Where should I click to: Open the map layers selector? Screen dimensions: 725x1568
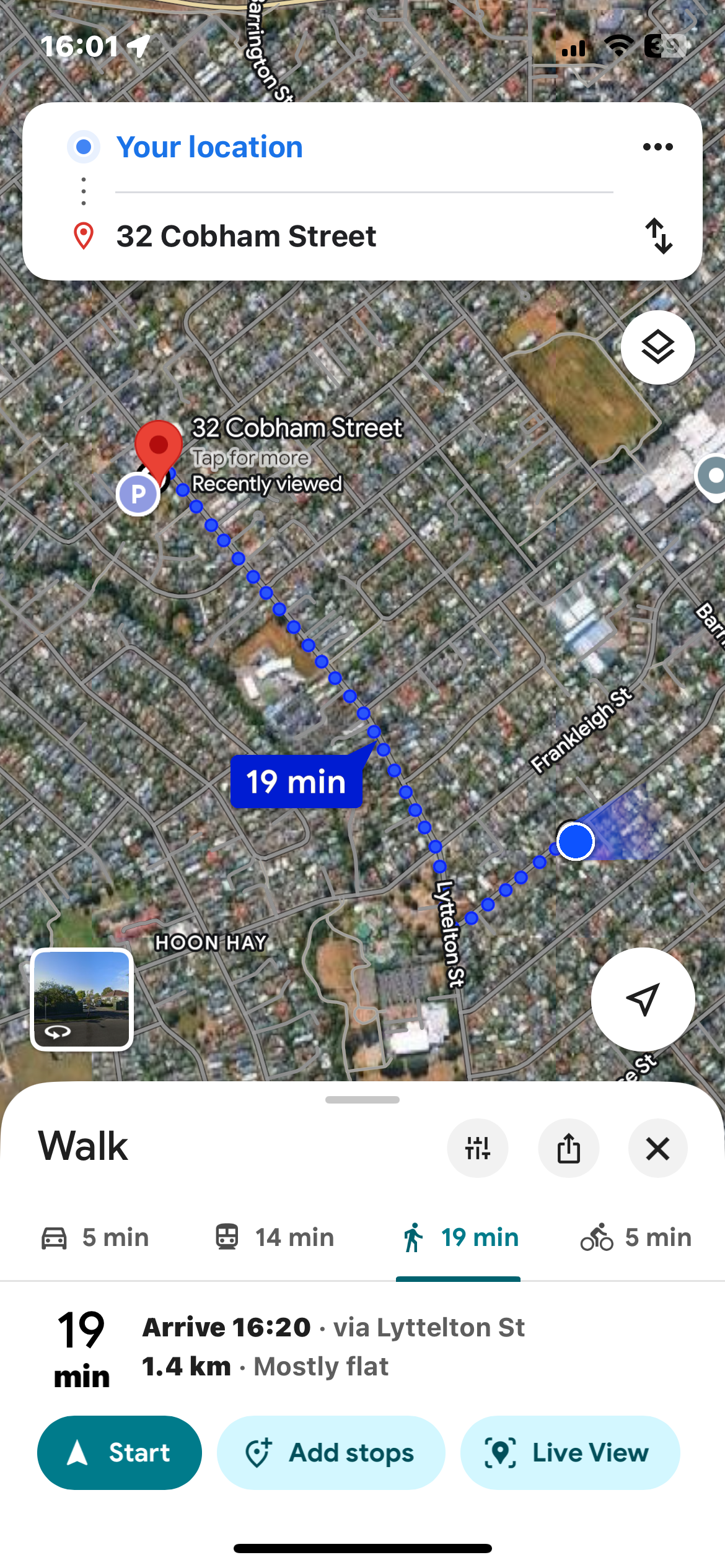pyautogui.click(x=657, y=347)
